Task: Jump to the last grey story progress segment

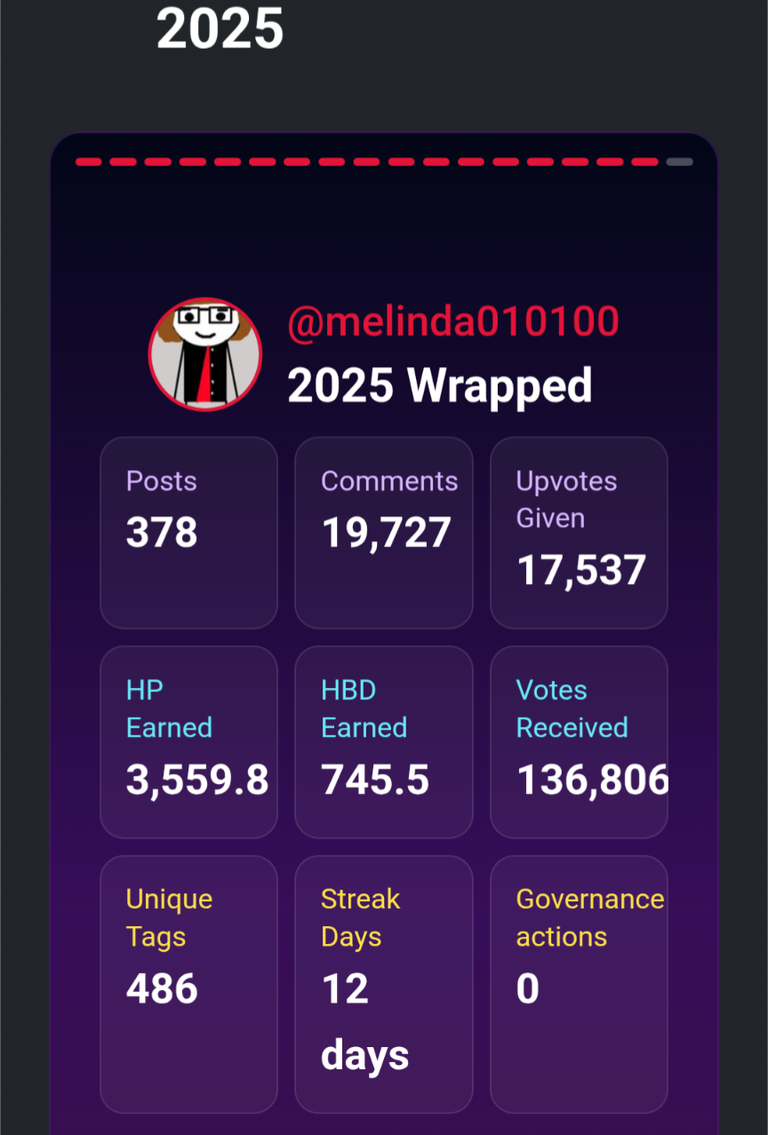Action: pyautogui.click(x=680, y=161)
